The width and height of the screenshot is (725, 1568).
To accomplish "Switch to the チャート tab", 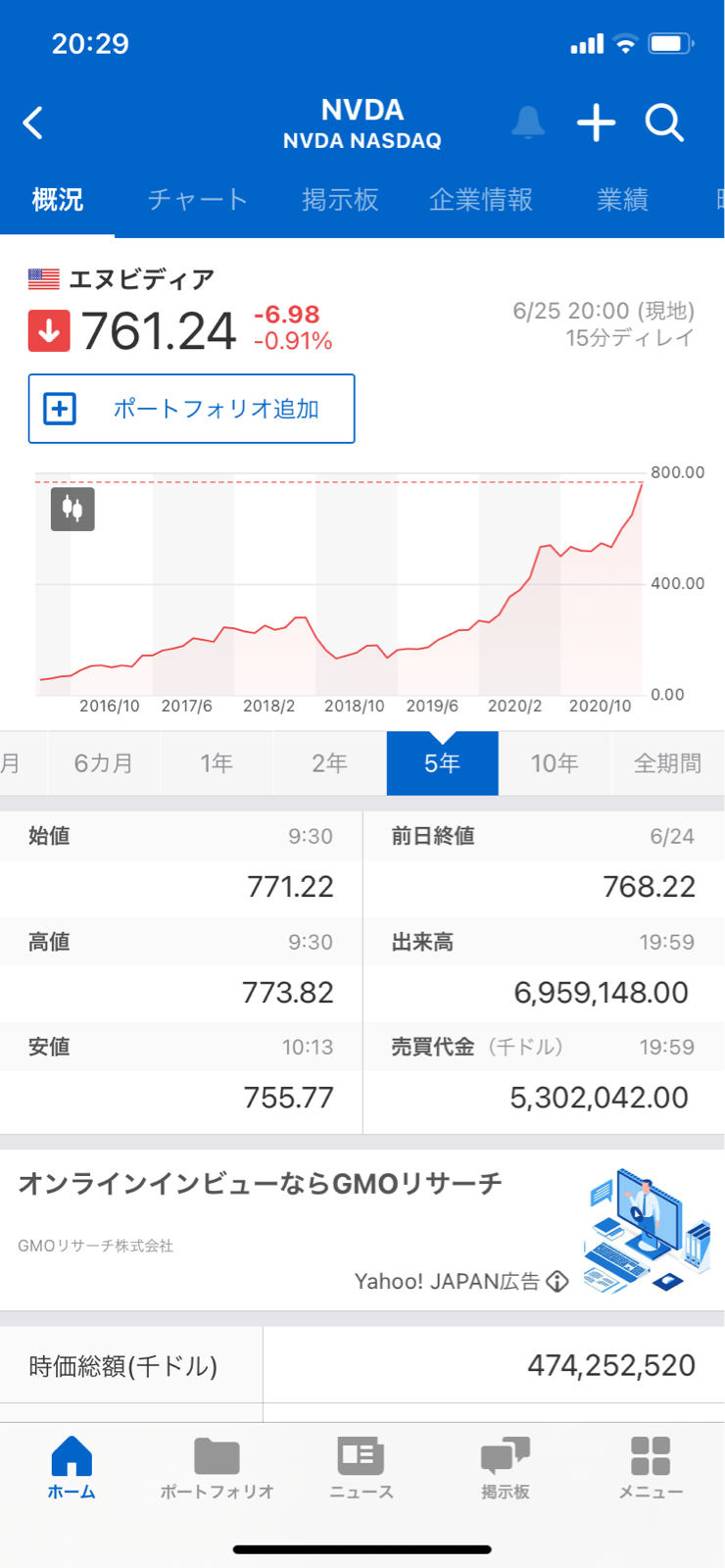I will coord(198,200).
